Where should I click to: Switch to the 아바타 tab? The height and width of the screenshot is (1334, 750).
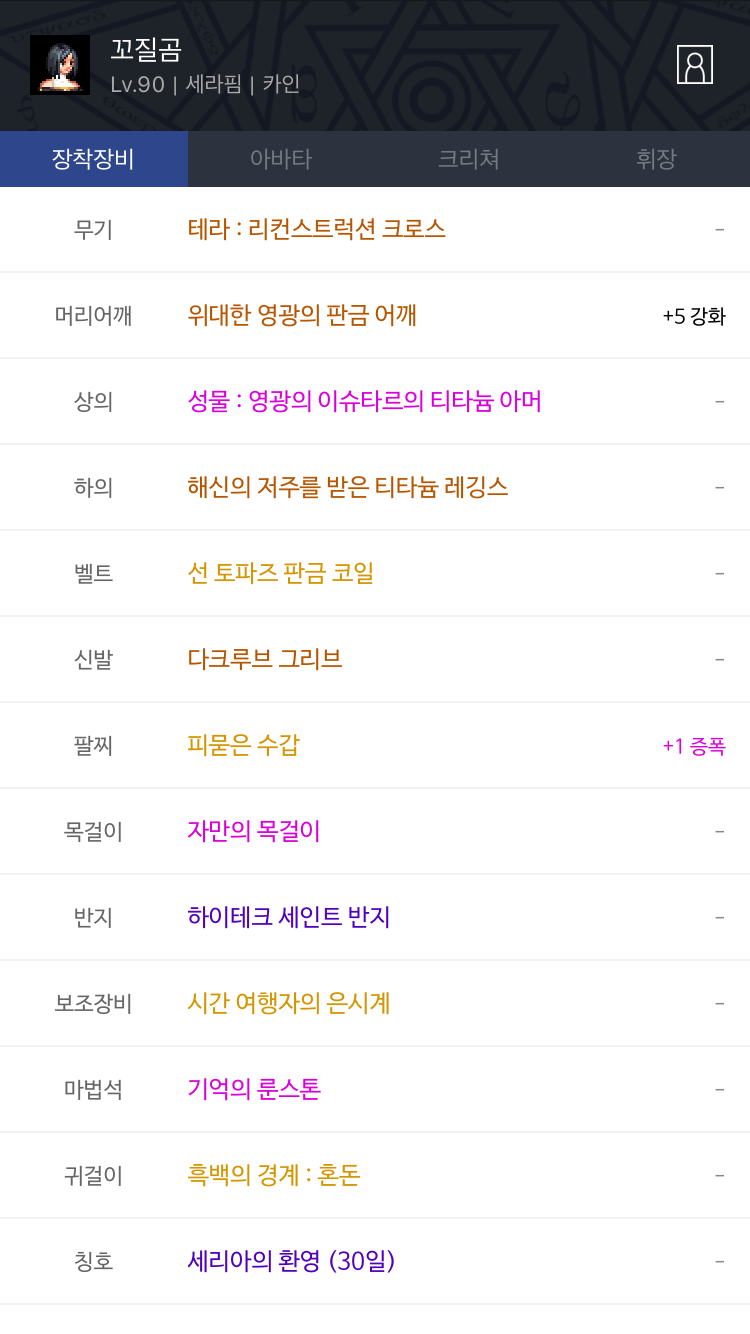click(281, 159)
